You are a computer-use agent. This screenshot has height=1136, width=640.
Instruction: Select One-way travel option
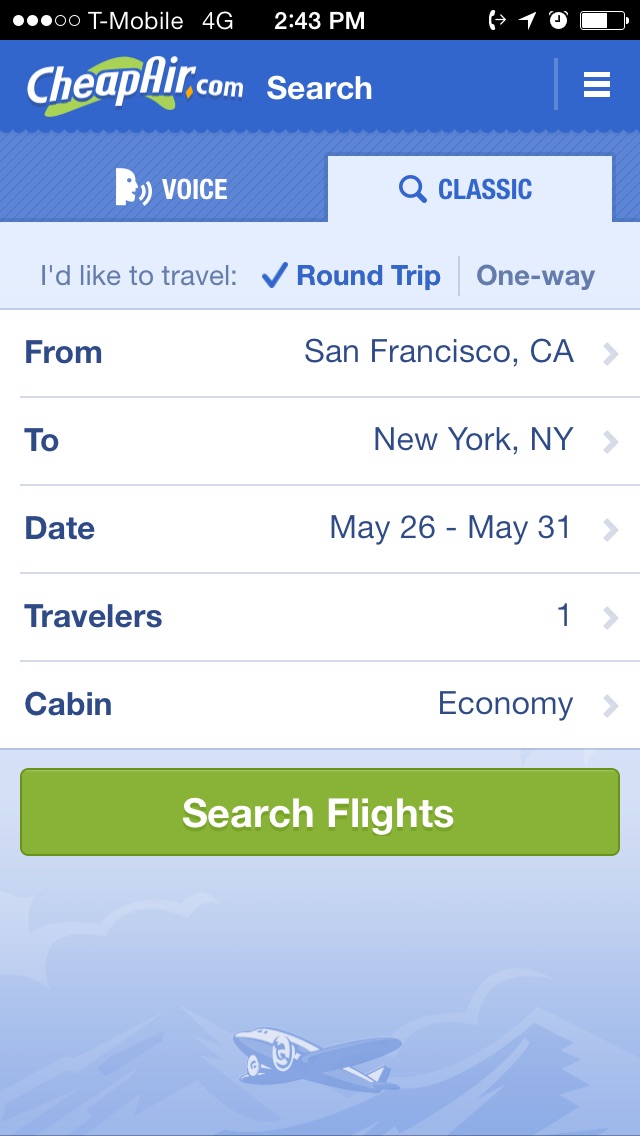coord(535,275)
